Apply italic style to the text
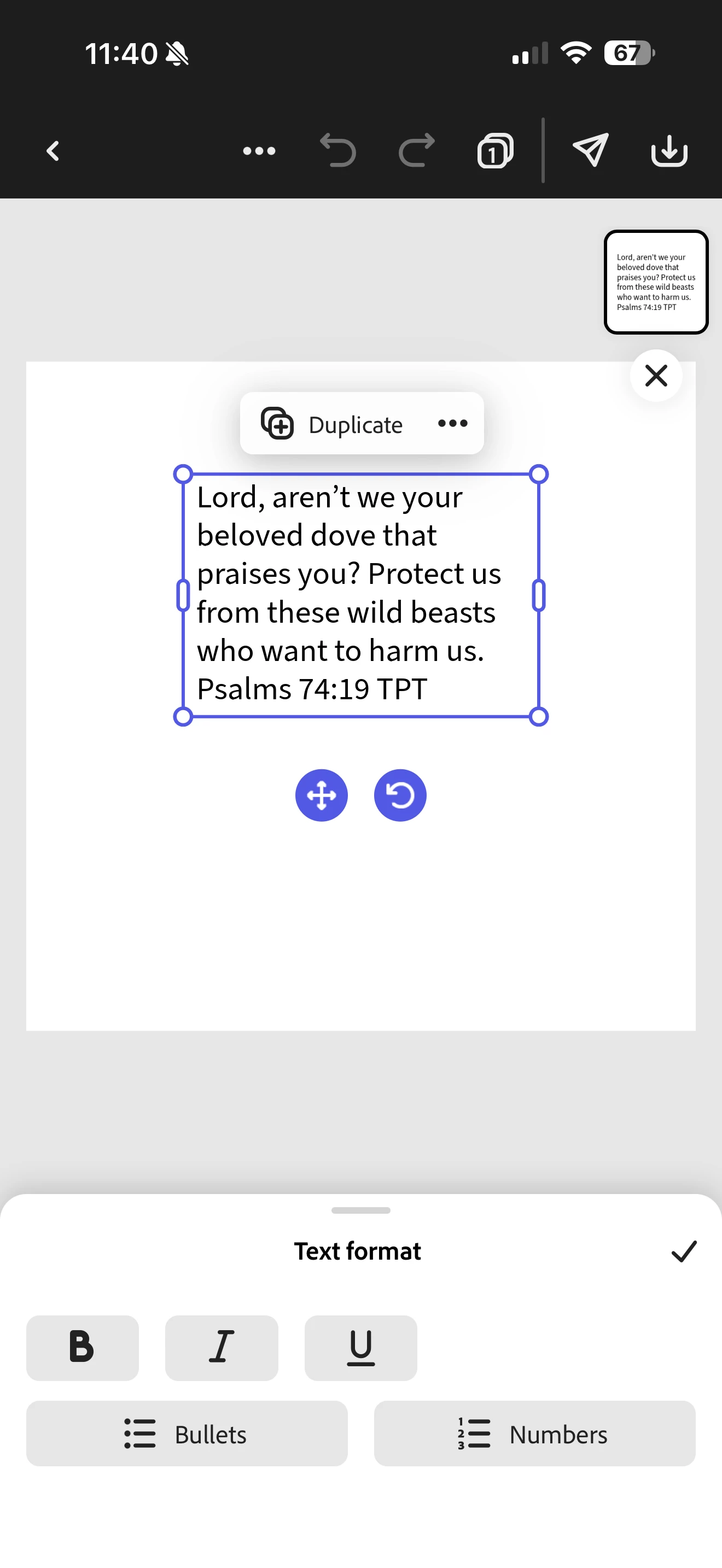 pyautogui.click(x=222, y=1348)
